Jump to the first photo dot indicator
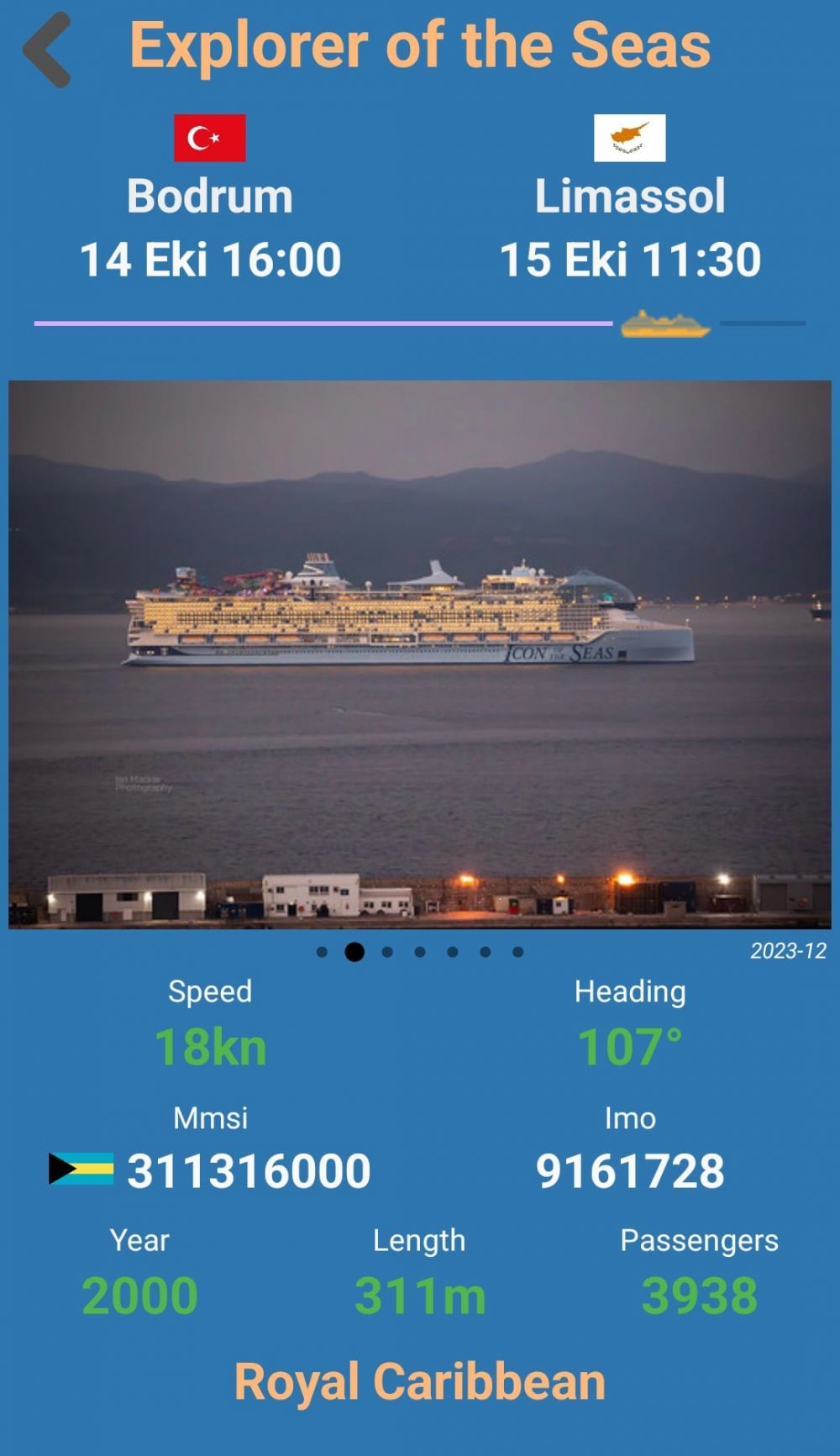840x1456 pixels. pyautogui.click(x=322, y=952)
